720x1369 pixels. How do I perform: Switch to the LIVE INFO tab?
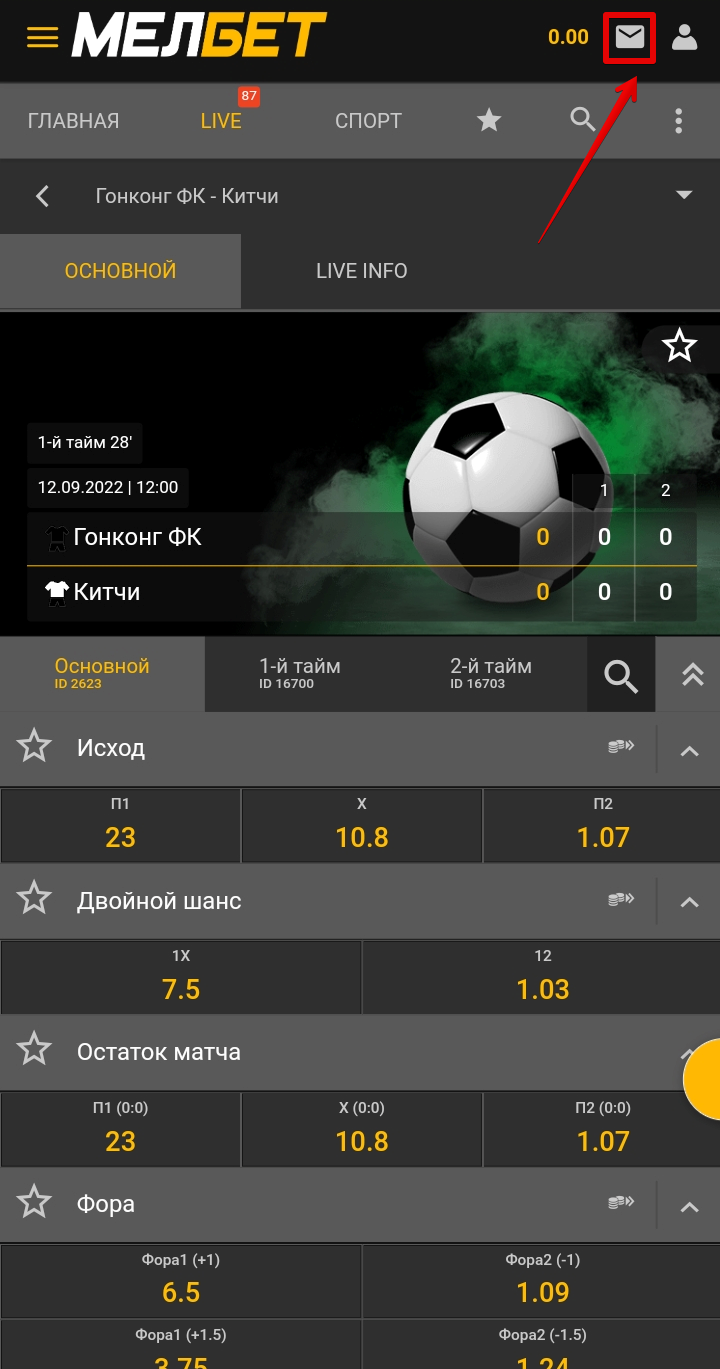tap(361, 271)
